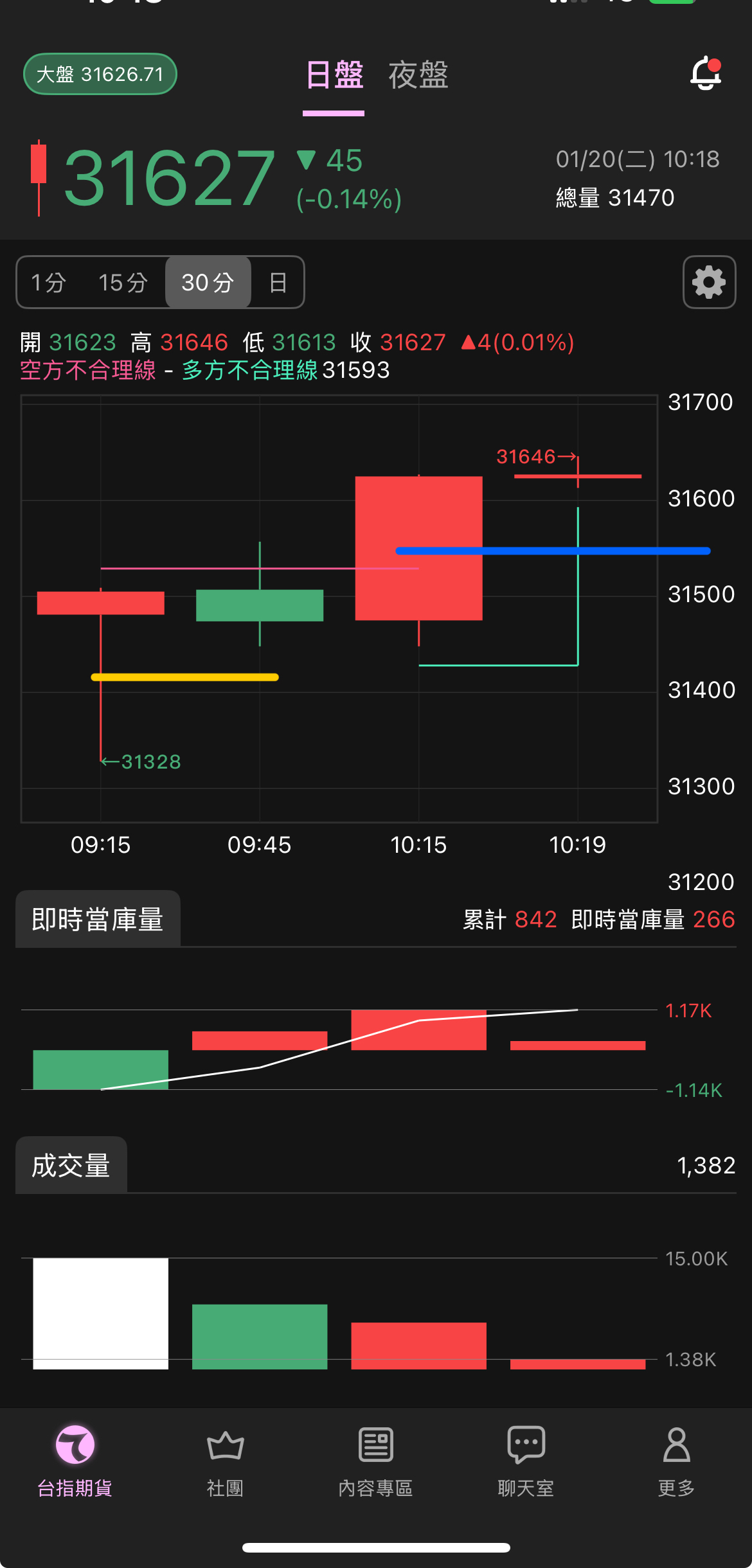The image size is (752, 1568).
Task: Switch chart to 日 daily interval
Action: (x=278, y=283)
